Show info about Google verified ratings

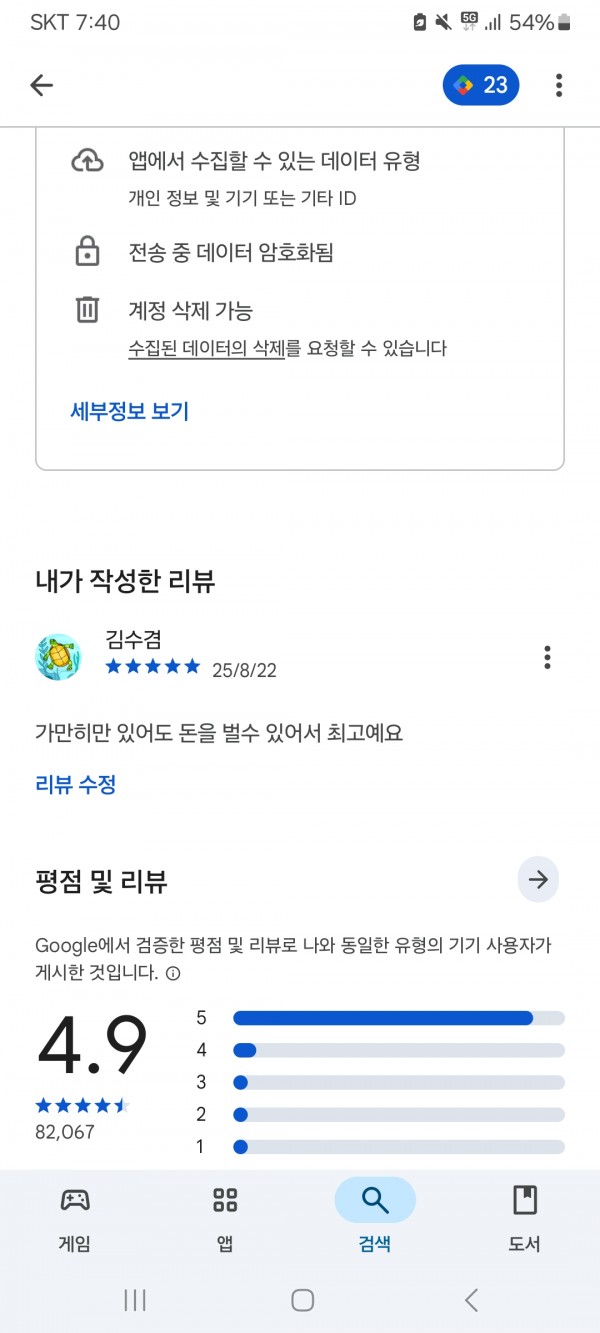point(173,973)
